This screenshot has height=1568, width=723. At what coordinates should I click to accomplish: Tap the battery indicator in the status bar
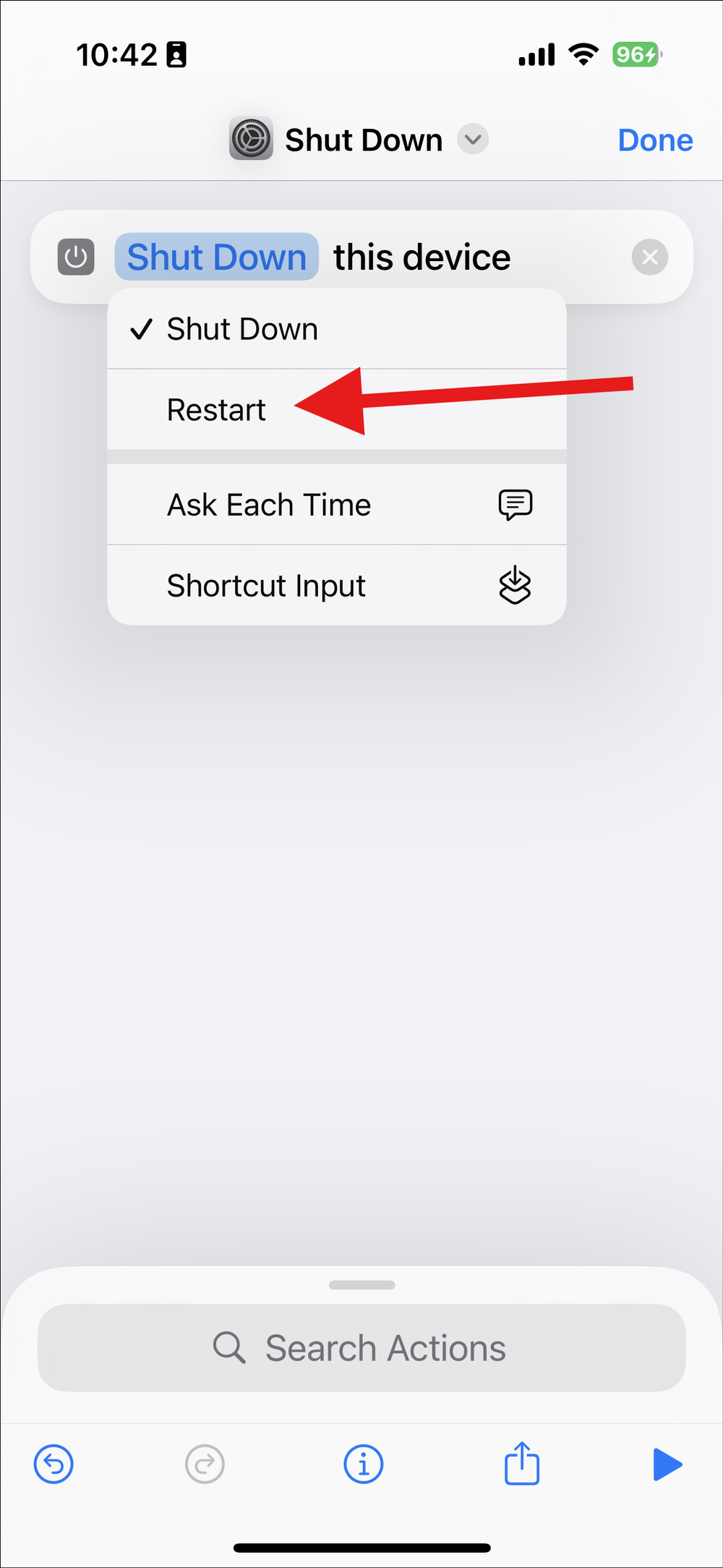pos(636,54)
